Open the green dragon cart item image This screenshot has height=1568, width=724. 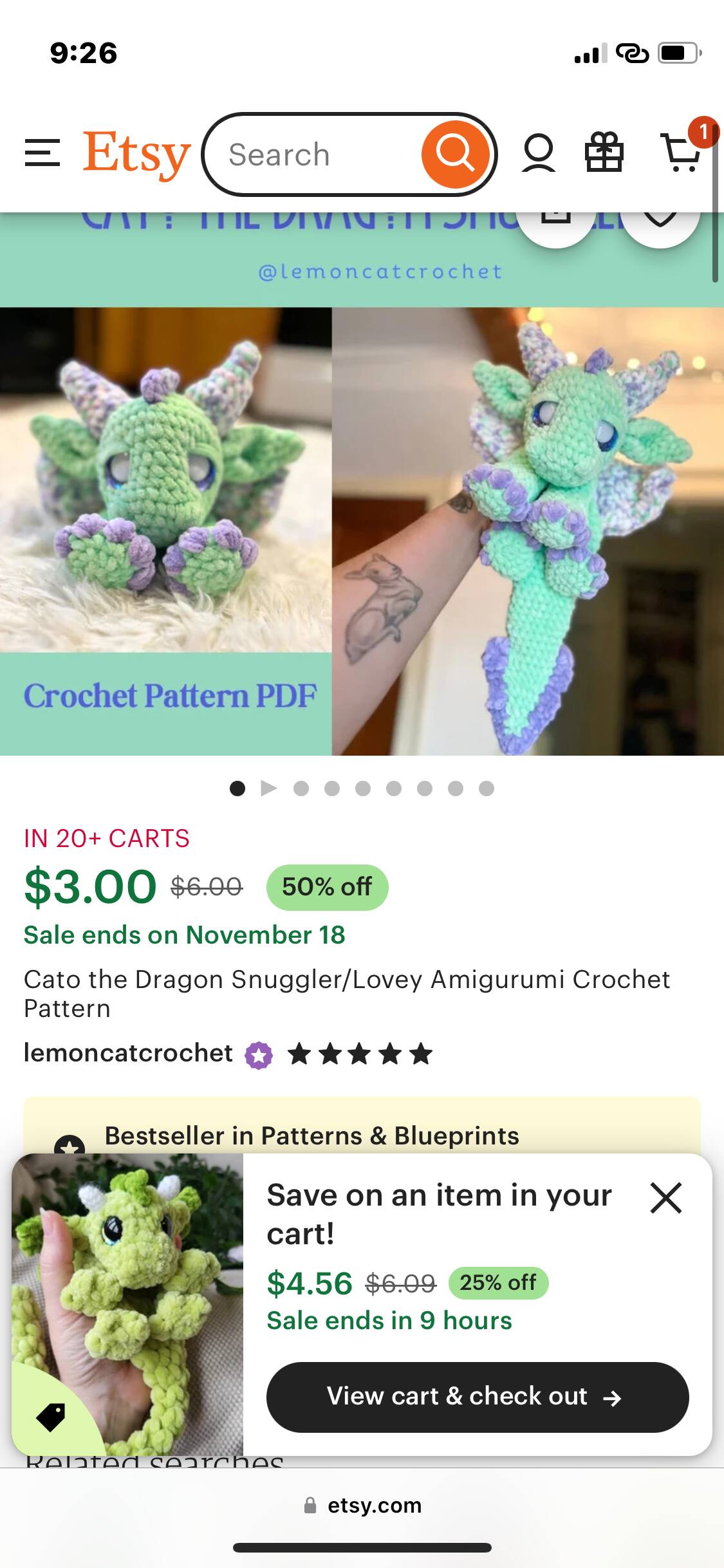127,1304
